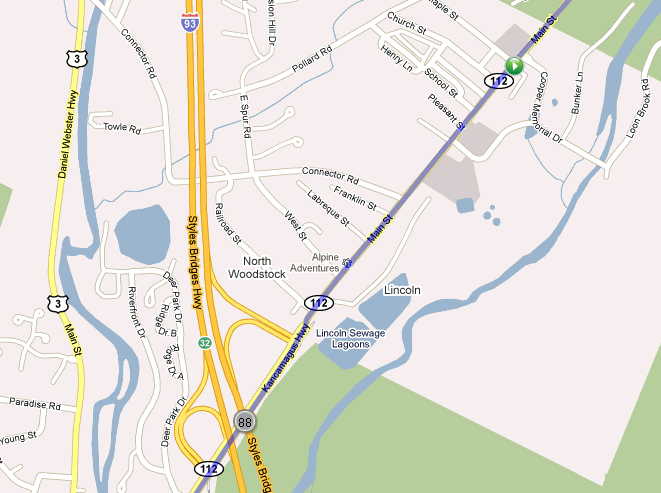This screenshot has height=493, width=661.
Task: Open the Alpine Adventures place marker
Action: tap(347, 263)
